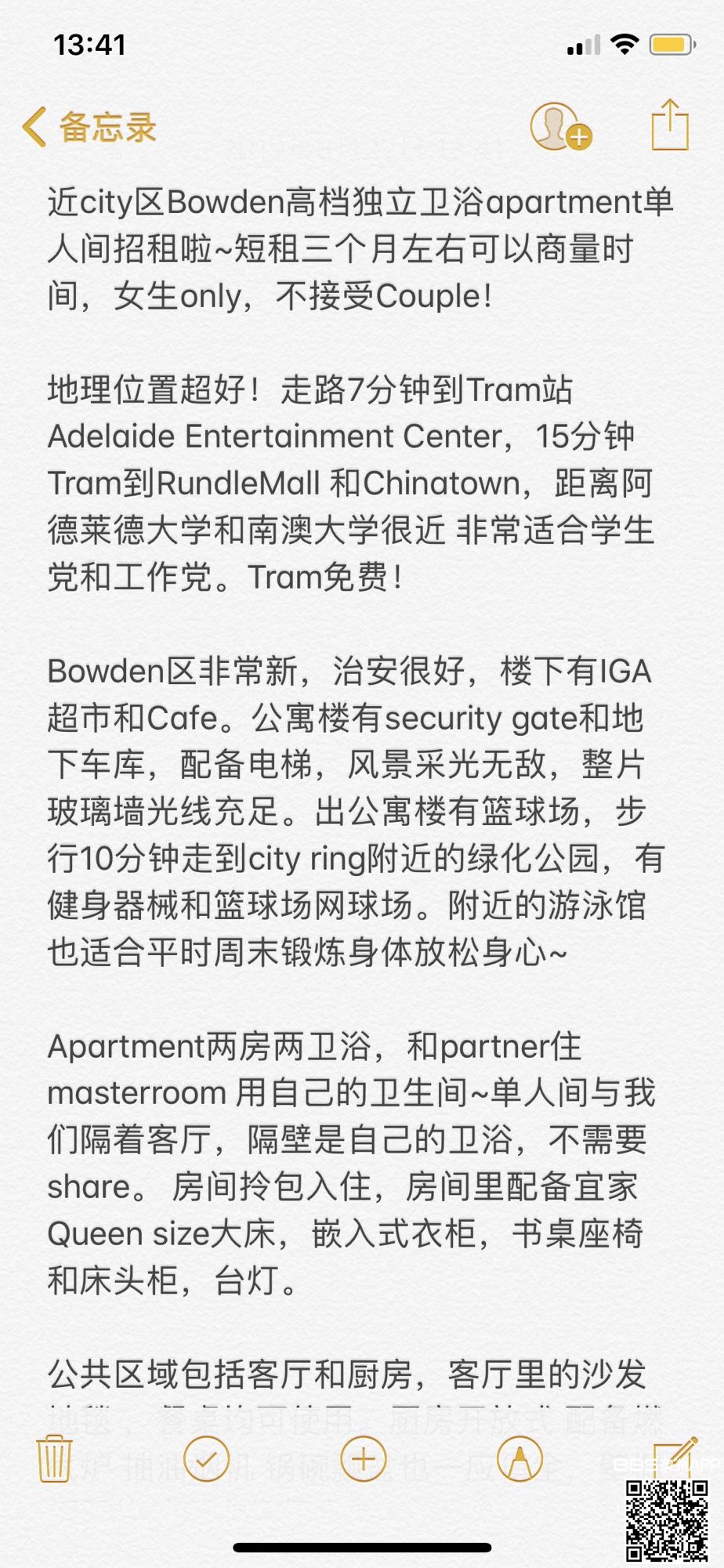The image size is (724, 1568).
Task: Open the markup pen tool
Action: (519, 1459)
